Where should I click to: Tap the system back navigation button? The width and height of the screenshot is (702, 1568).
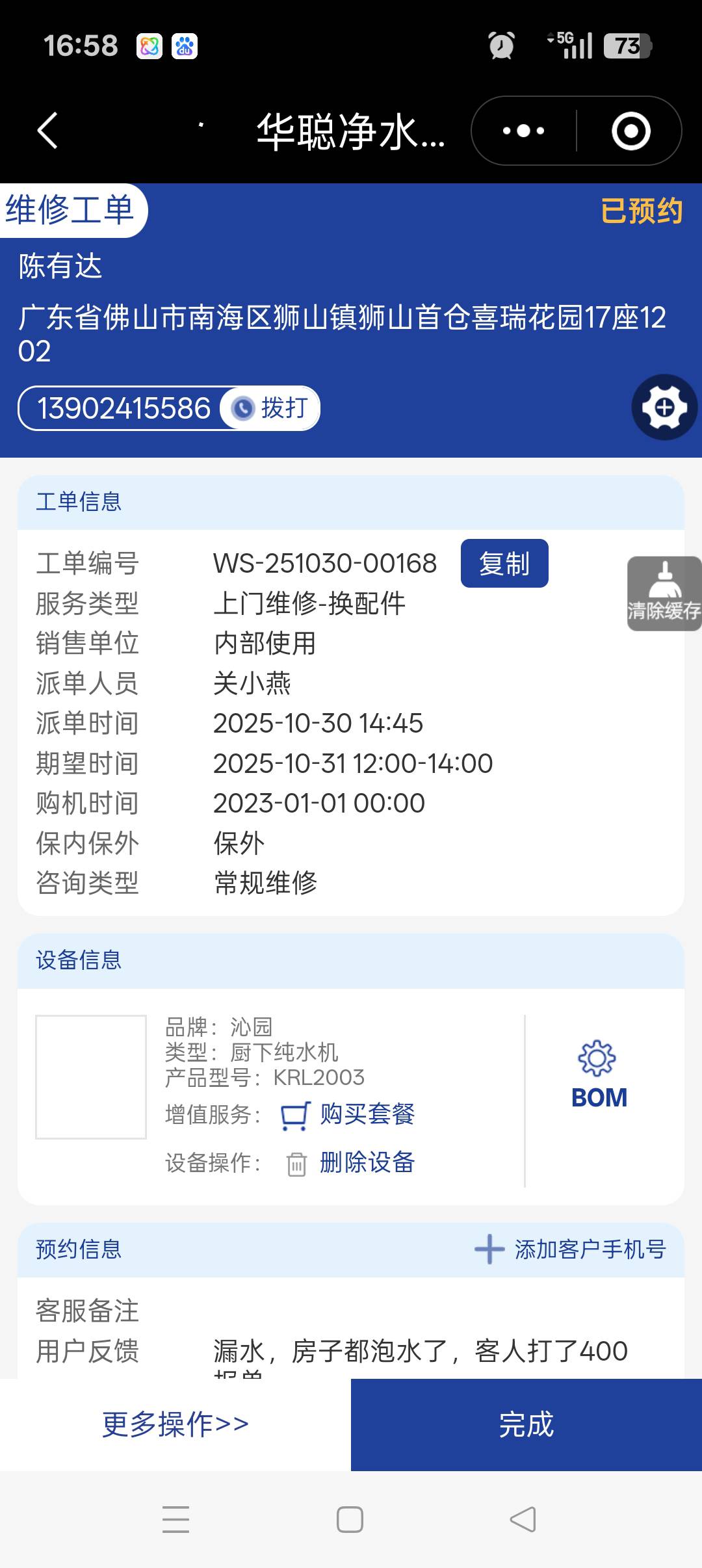click(523, 1519)
